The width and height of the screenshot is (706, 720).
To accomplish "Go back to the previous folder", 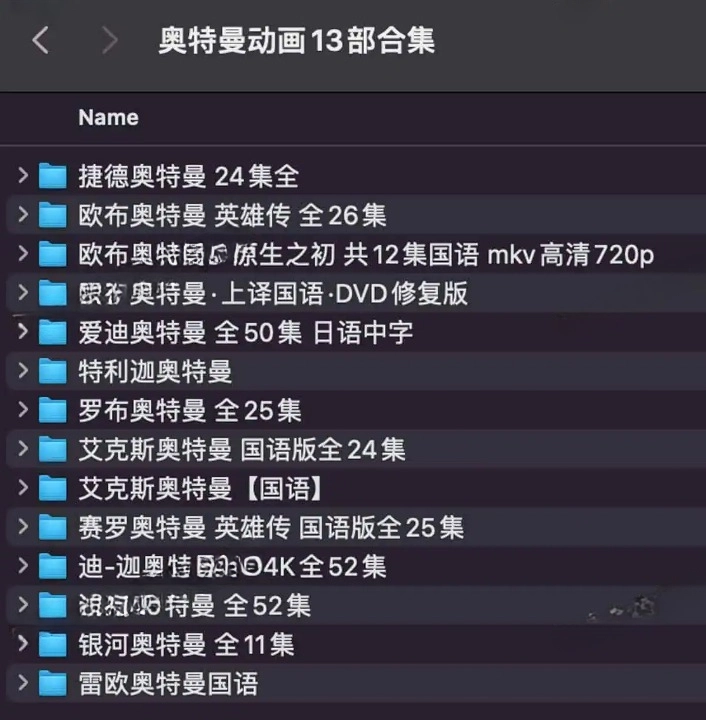I will click(x=40, y=40).
